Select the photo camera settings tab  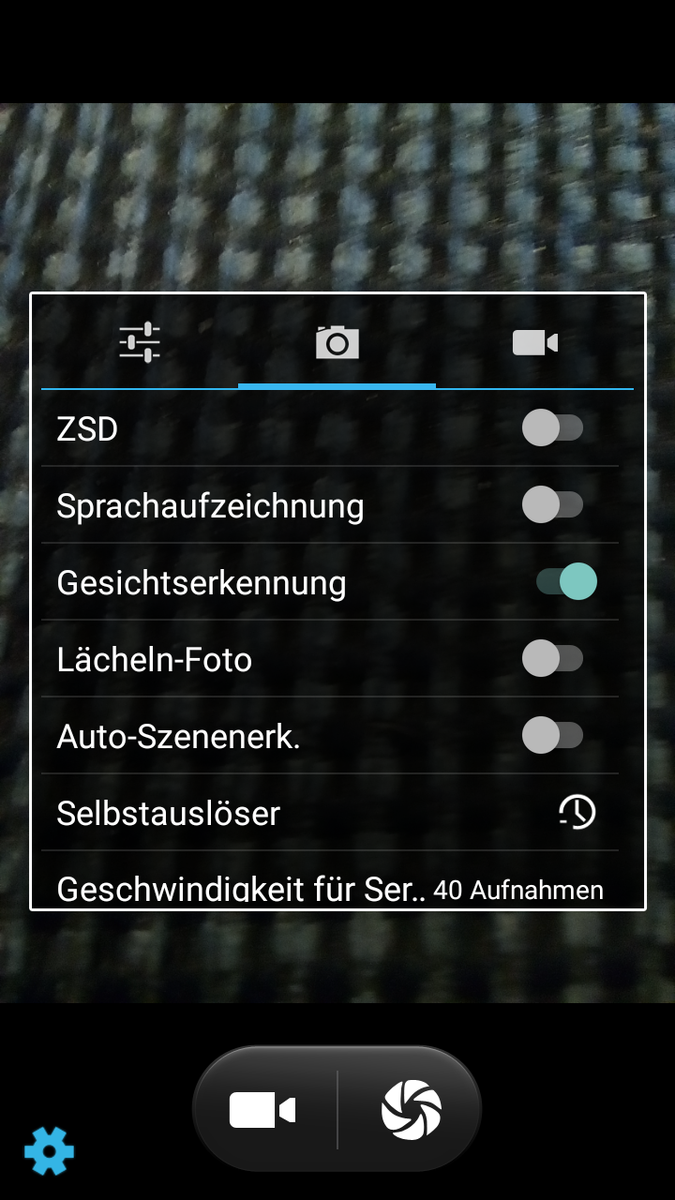pos(337,343)
